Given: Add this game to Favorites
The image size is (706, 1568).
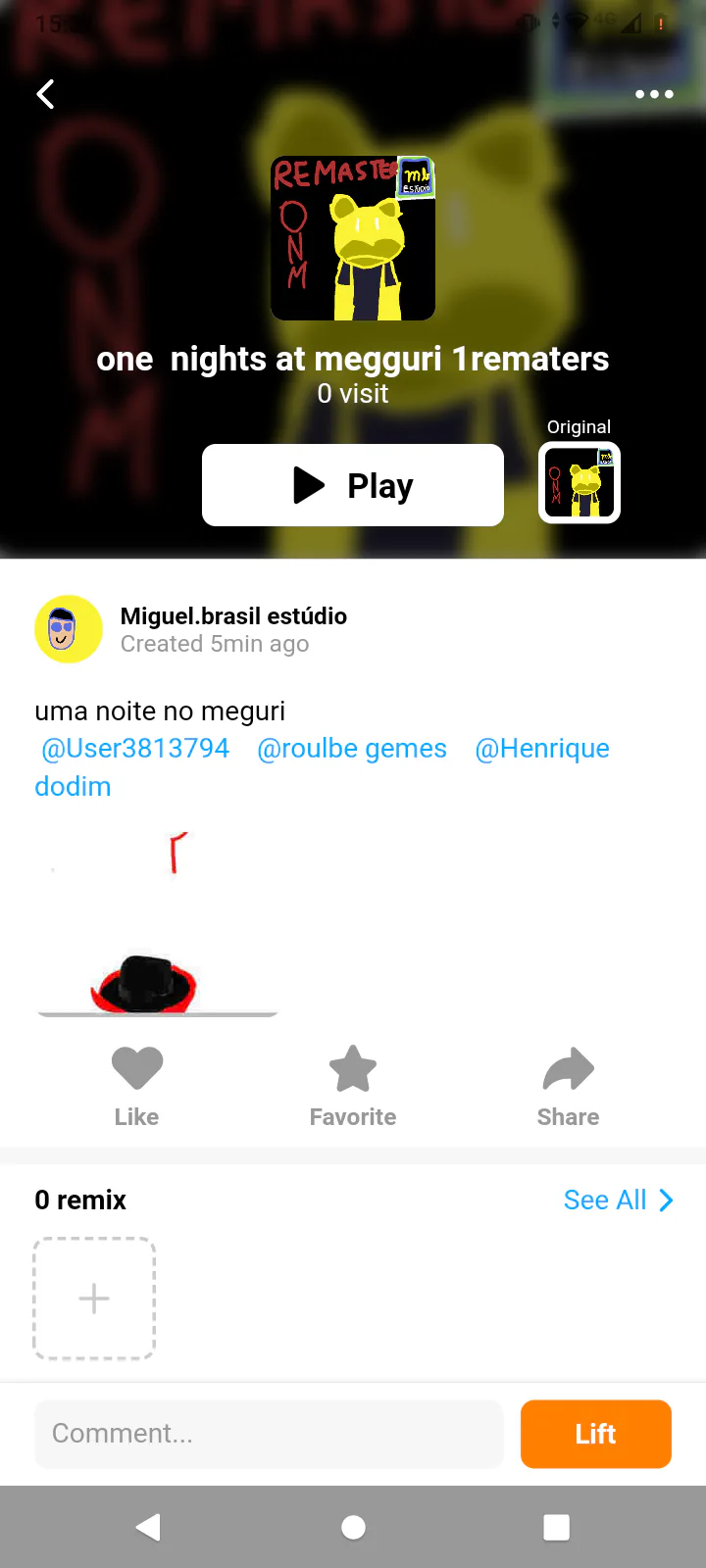Looking at the screenshot, I should 353,1086.
